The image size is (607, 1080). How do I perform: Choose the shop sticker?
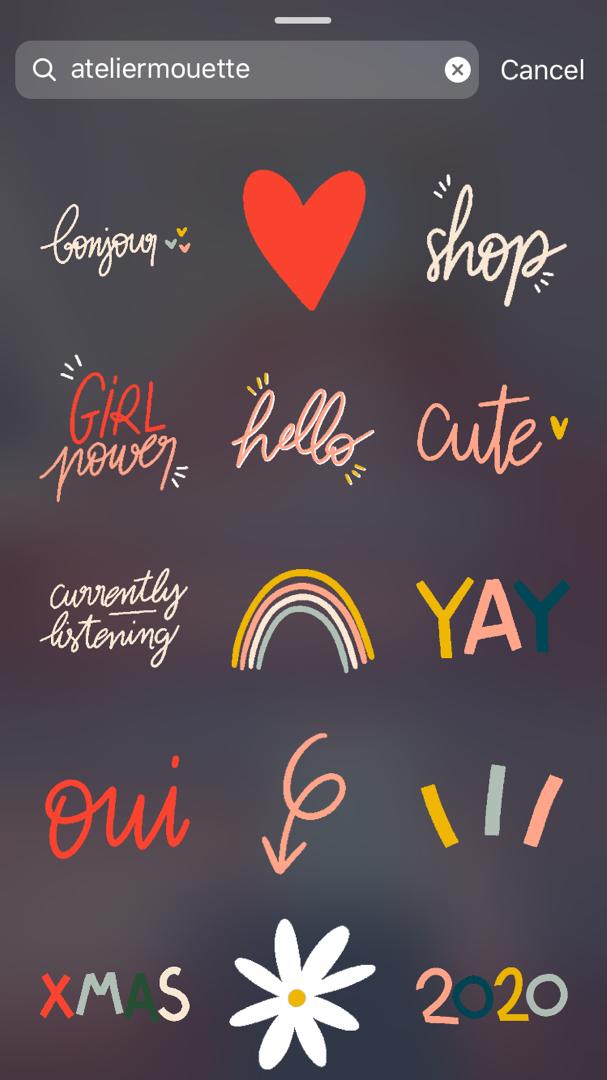coord(491,242)
